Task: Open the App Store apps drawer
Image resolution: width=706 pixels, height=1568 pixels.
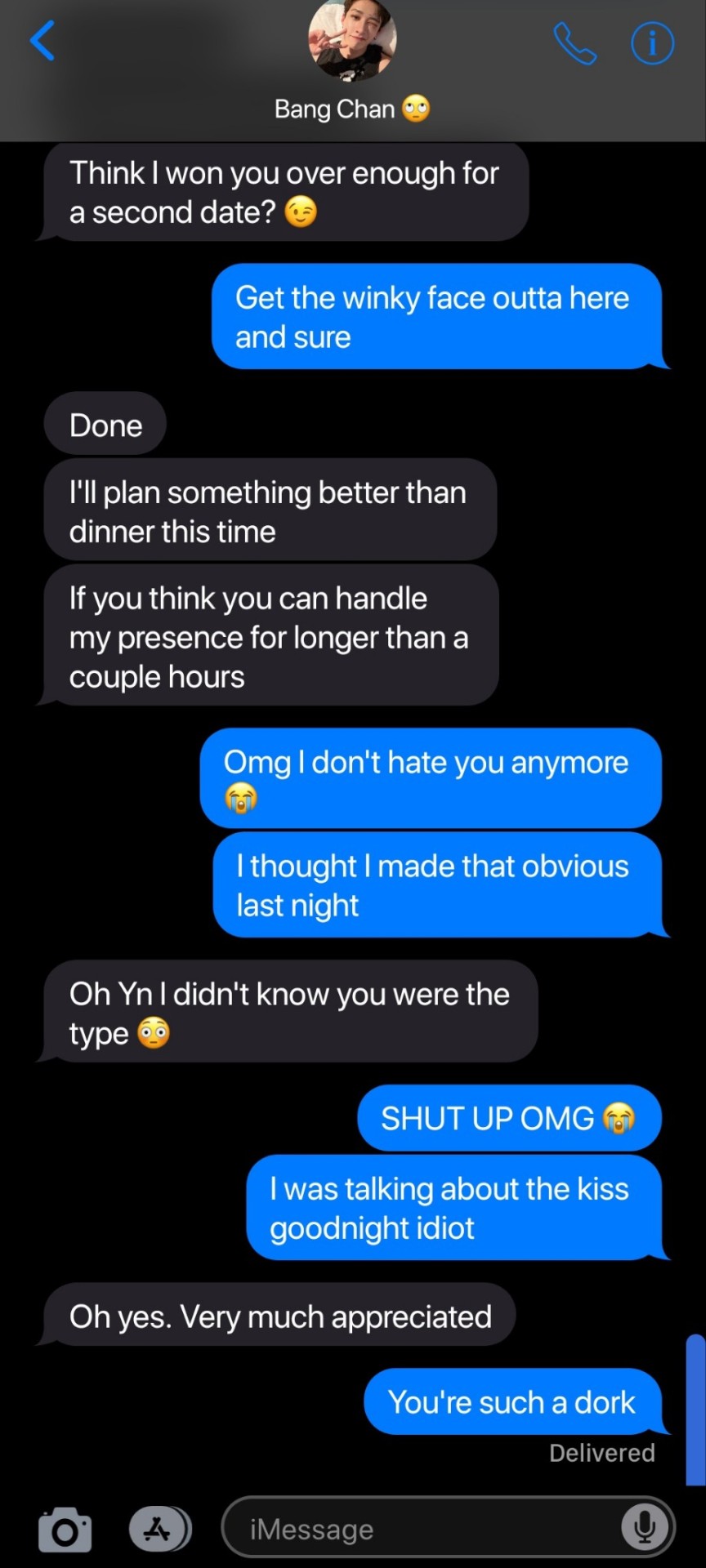Action: [x=159, y=1528]
